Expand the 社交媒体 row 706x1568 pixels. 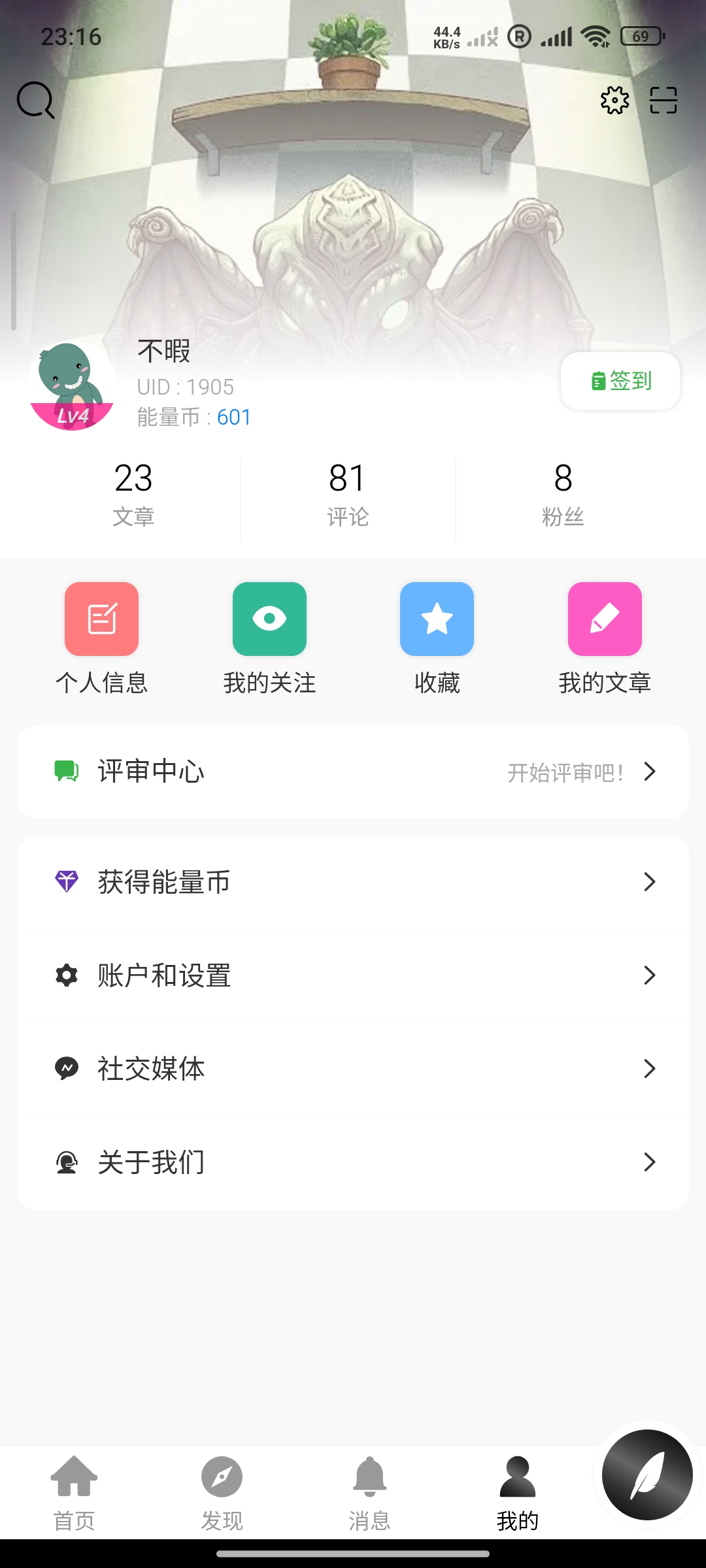pyautogui.click(x=353, y=1069)
